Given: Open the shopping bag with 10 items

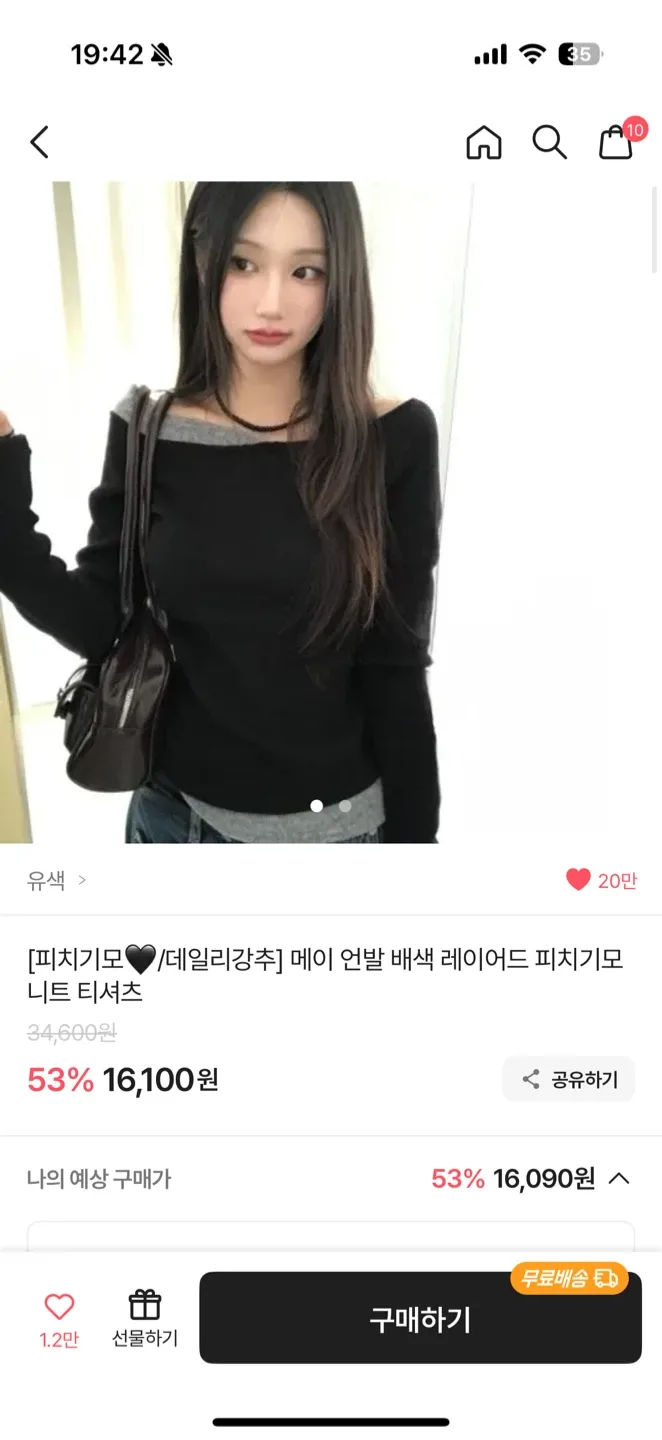Looking at the screenshot, I should (616, 143).
